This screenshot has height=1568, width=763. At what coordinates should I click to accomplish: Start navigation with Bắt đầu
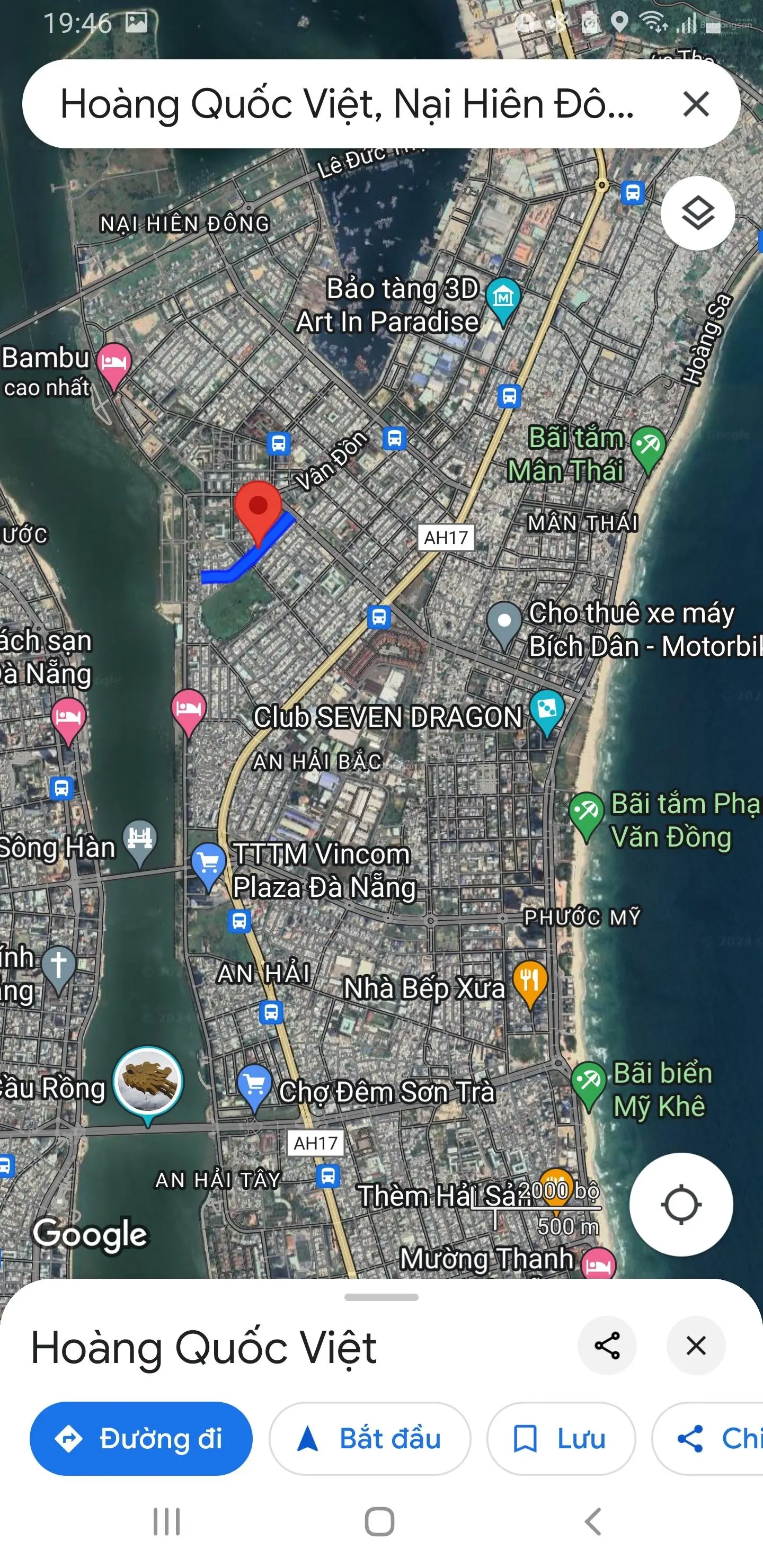[x=370, y=1438]
